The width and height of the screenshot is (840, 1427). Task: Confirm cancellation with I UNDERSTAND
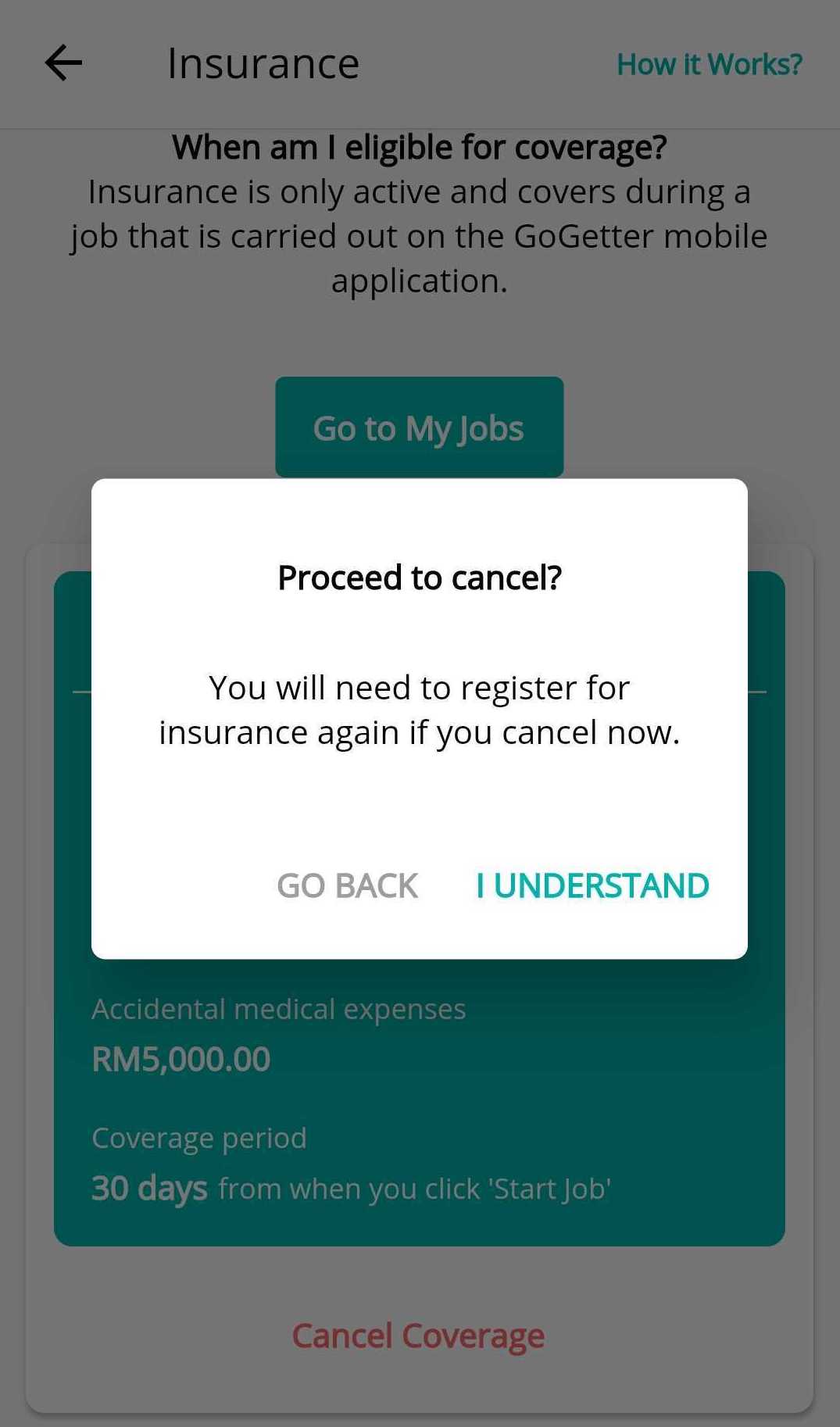[592, 885]
